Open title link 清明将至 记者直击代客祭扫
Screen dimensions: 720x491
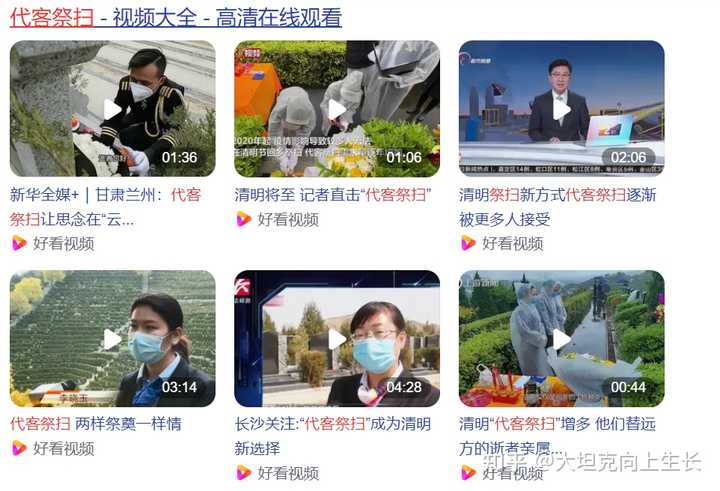332,195
